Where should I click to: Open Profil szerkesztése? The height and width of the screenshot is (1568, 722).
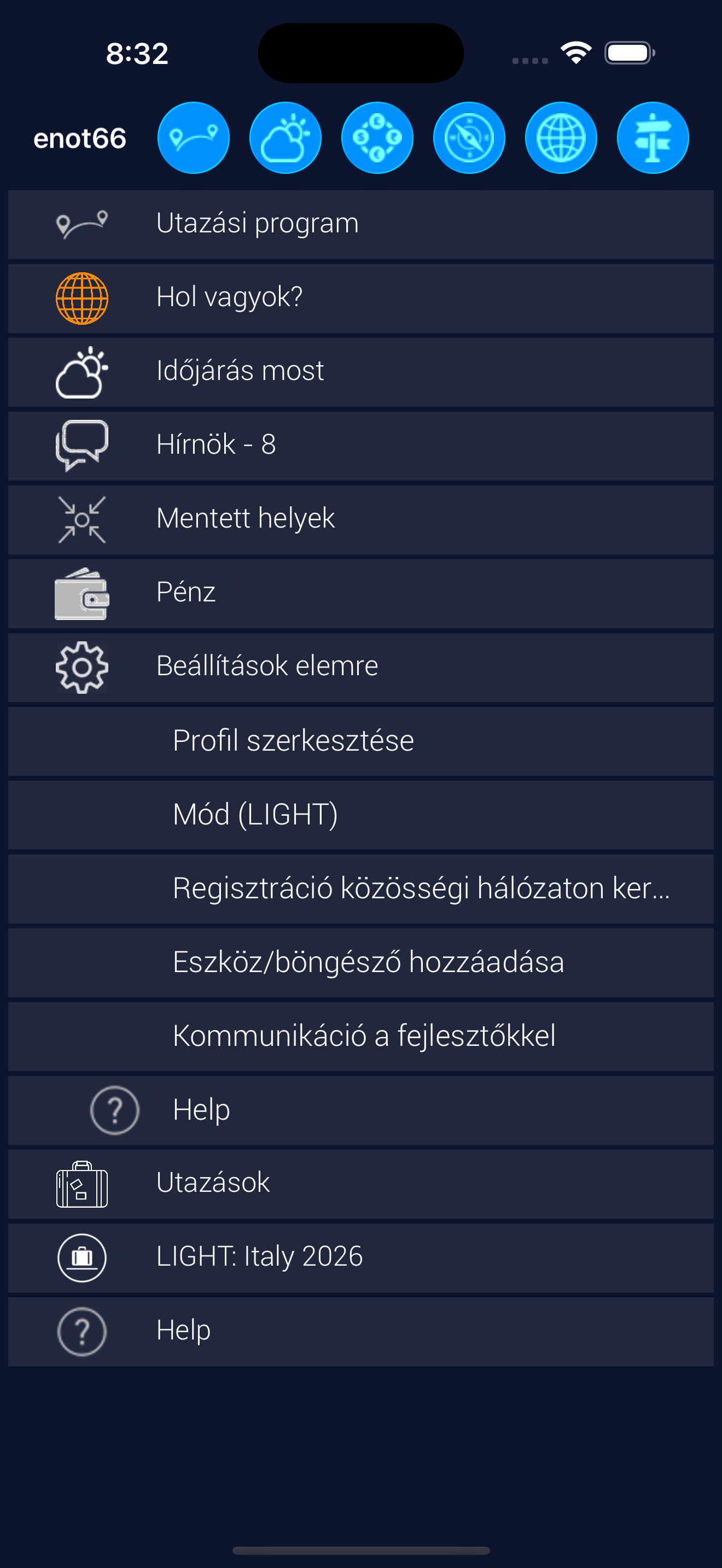tap(360, 741)
